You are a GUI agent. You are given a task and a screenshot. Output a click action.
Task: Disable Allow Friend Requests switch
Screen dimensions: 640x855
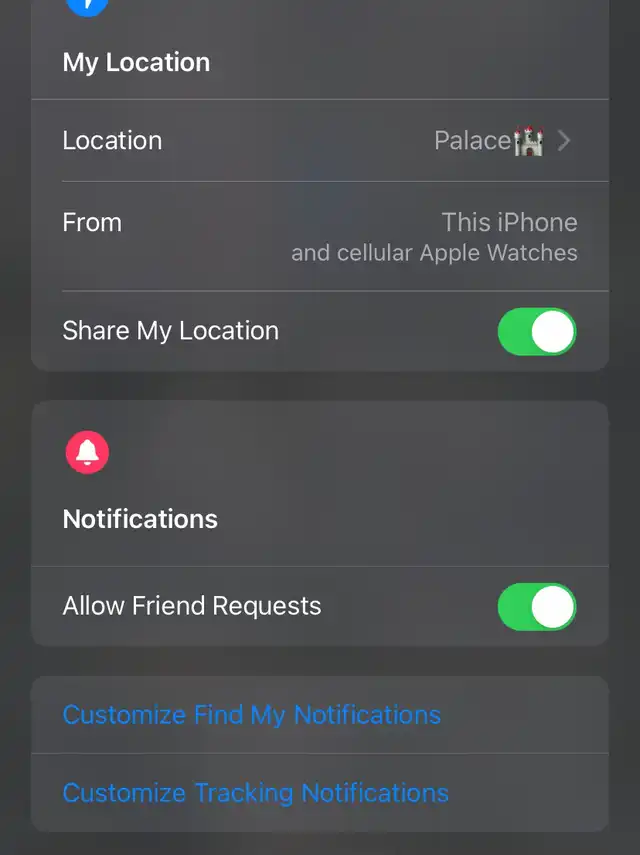(537, 607)
